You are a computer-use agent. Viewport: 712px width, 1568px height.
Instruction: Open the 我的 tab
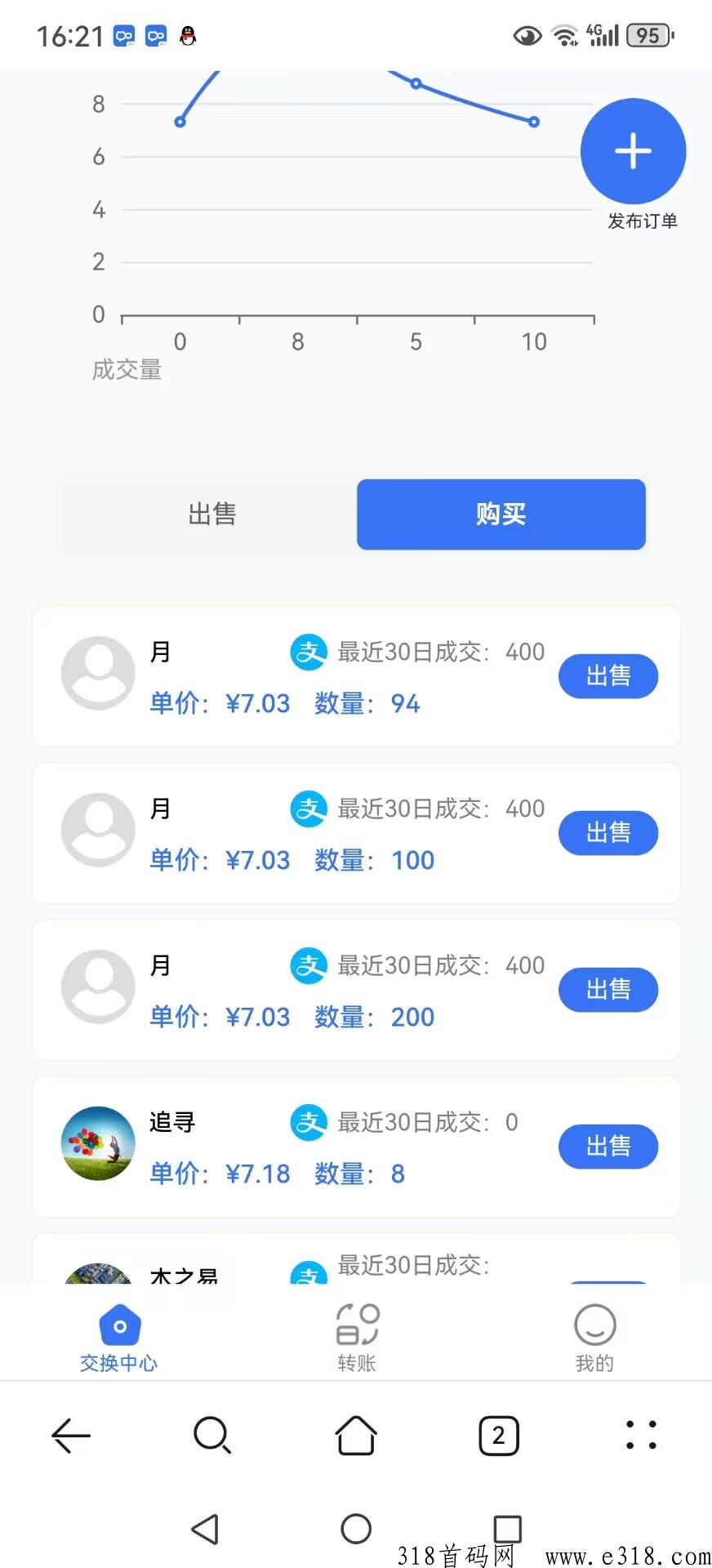[x=594, y=1338]
